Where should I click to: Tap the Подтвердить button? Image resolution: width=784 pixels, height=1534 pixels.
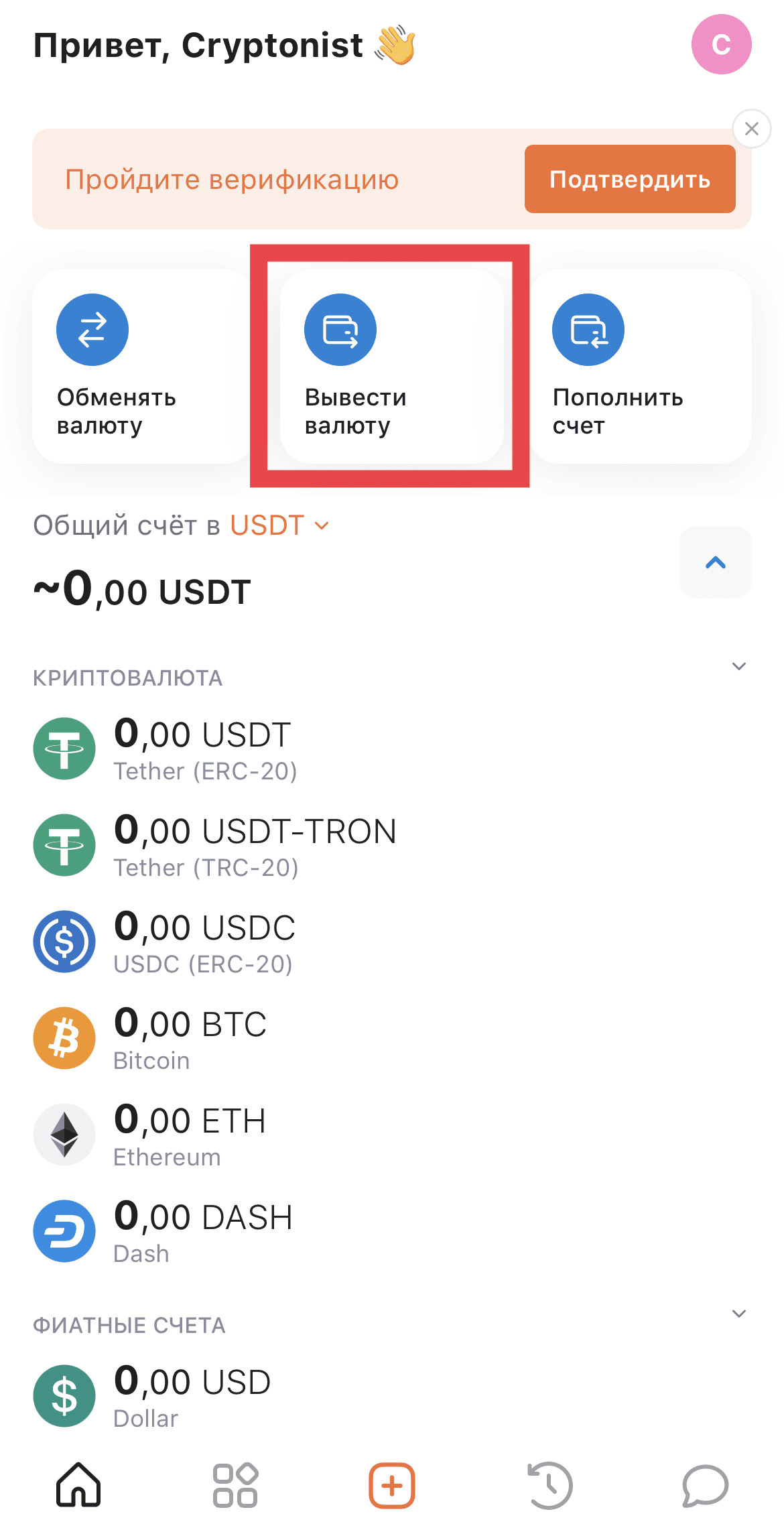[x=630, y=179]
